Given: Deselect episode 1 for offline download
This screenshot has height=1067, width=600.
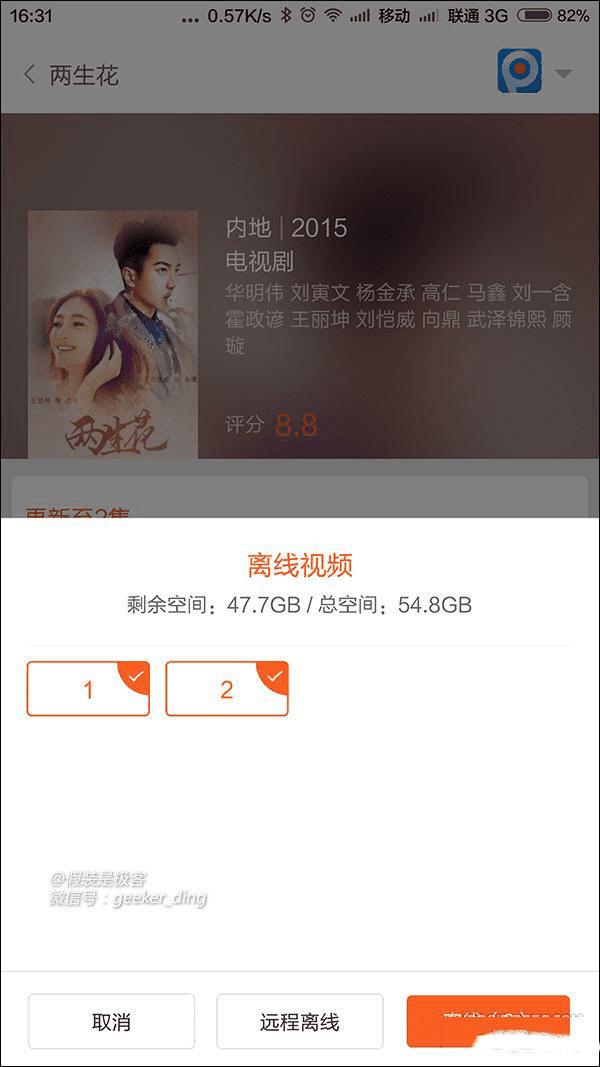Looking at the screenshot, I should (x=88, y=689).
